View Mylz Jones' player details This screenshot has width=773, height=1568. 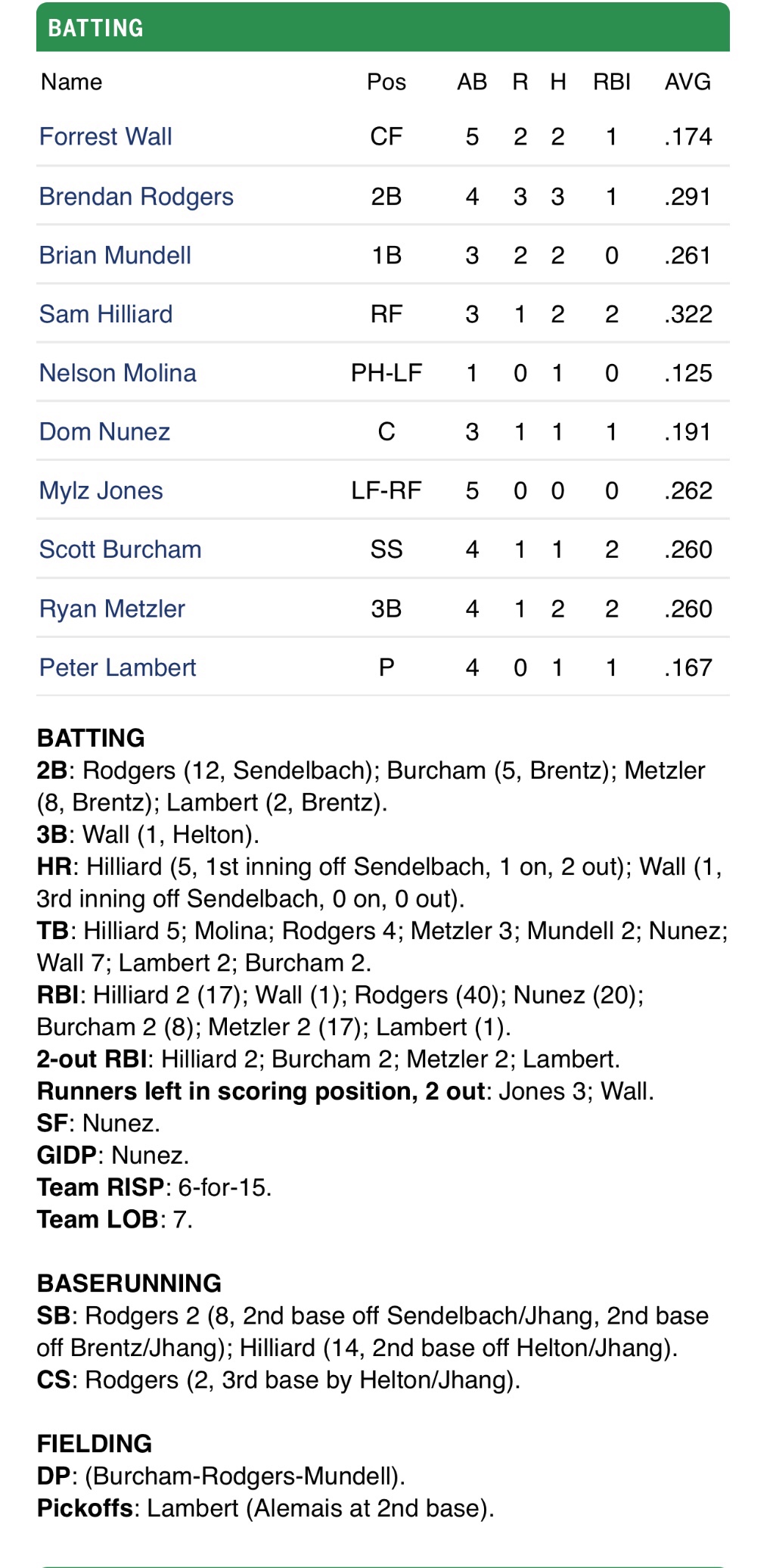pyautogui.click(x=101, y=491)
